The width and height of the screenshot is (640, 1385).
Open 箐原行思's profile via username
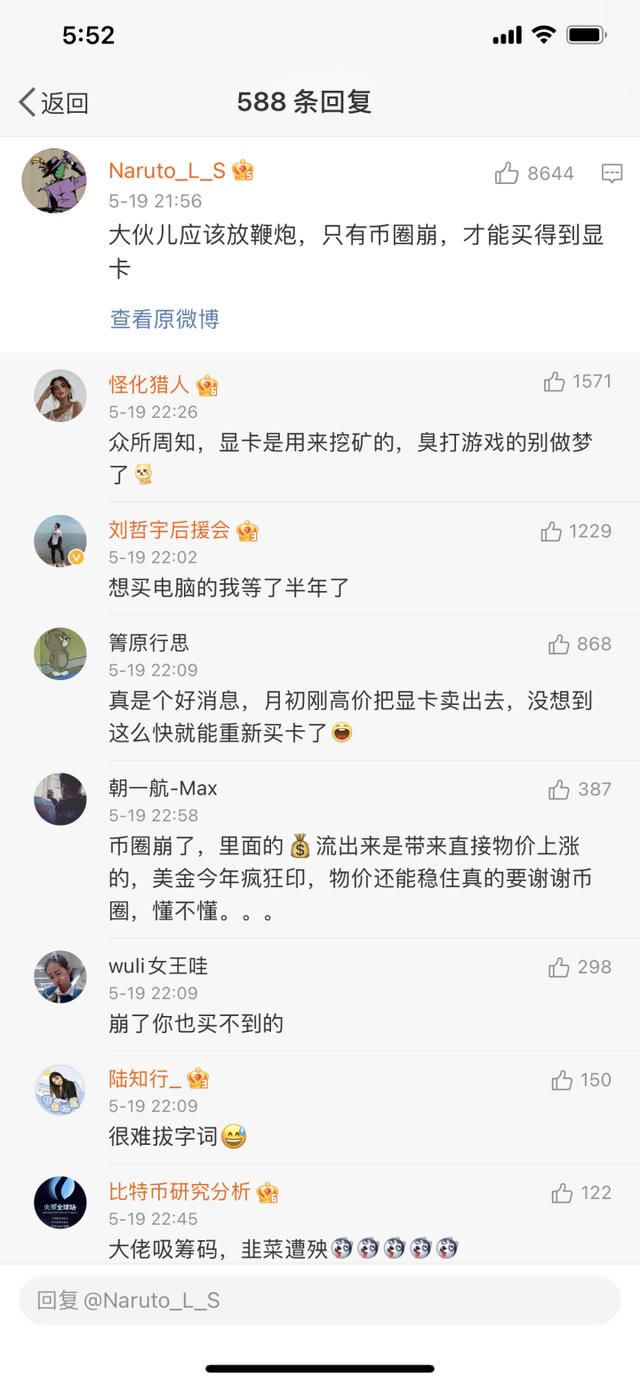click(x=149, y=643)
